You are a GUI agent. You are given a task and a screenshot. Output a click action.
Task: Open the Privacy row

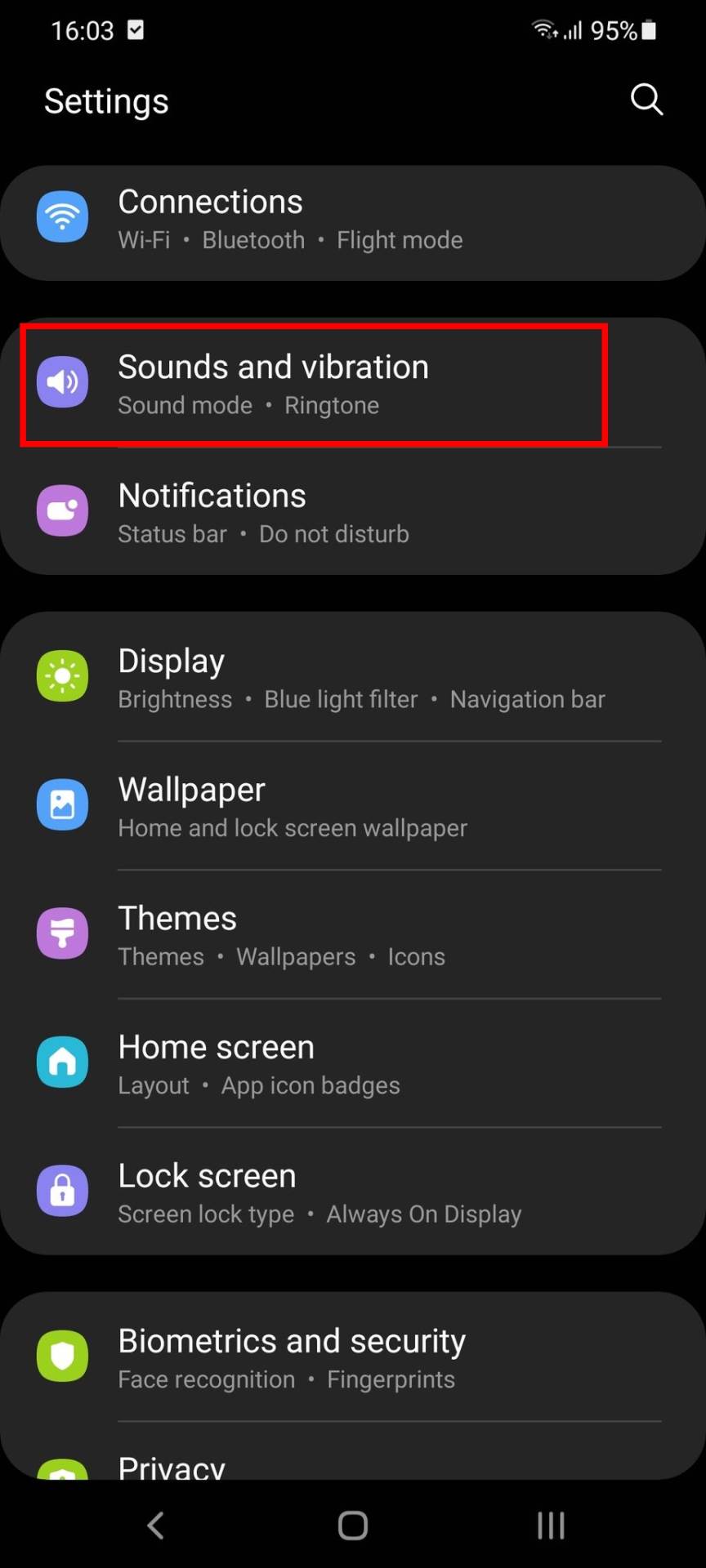351,1465
